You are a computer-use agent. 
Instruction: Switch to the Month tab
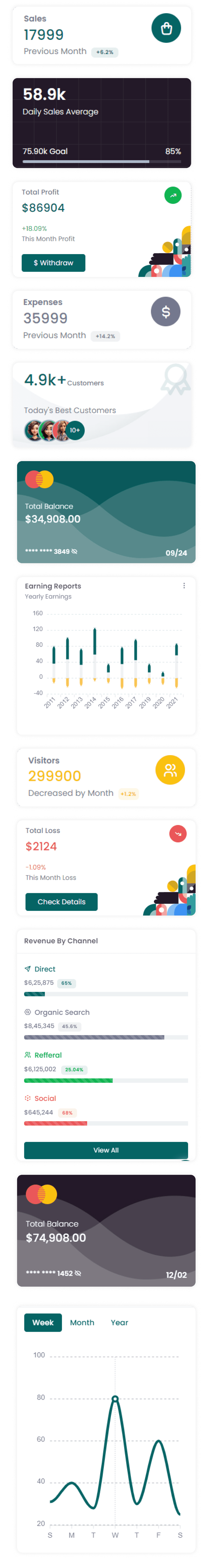point(82,1322)
